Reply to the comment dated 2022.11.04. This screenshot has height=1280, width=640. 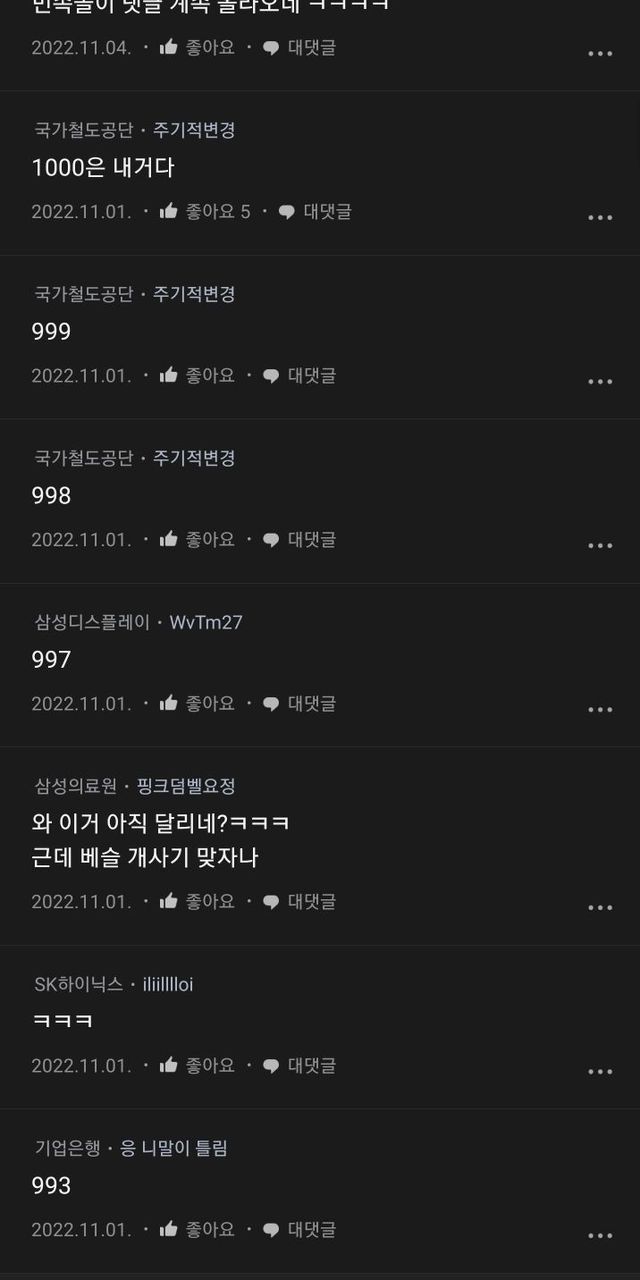299,47
